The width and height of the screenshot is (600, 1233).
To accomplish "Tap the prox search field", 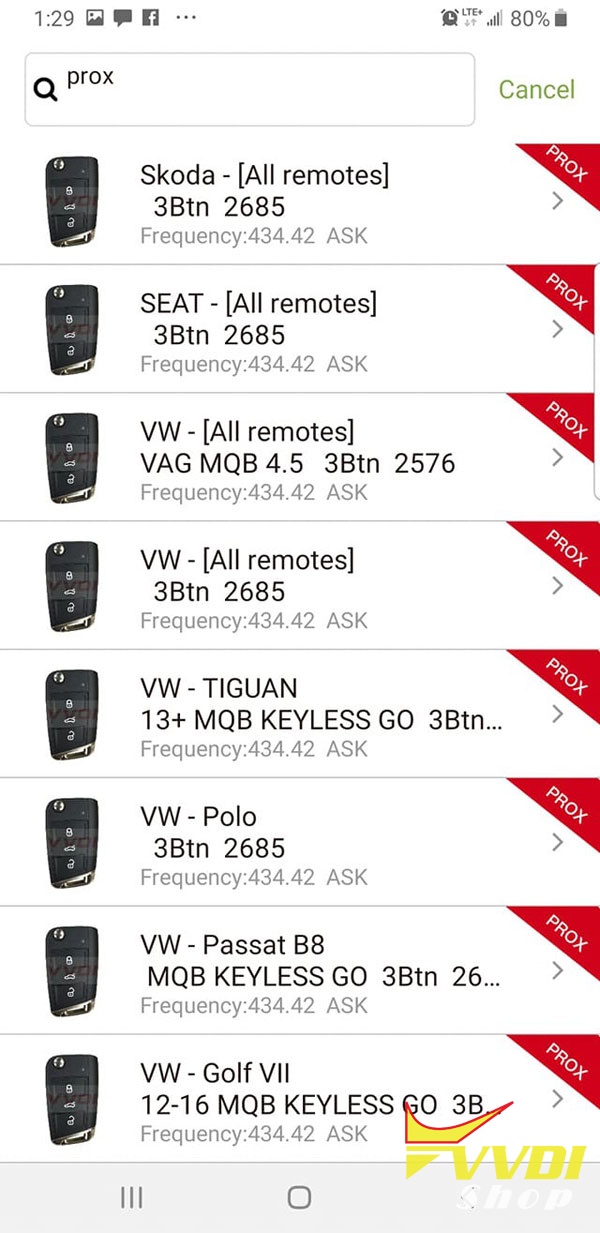I will 250,89.
